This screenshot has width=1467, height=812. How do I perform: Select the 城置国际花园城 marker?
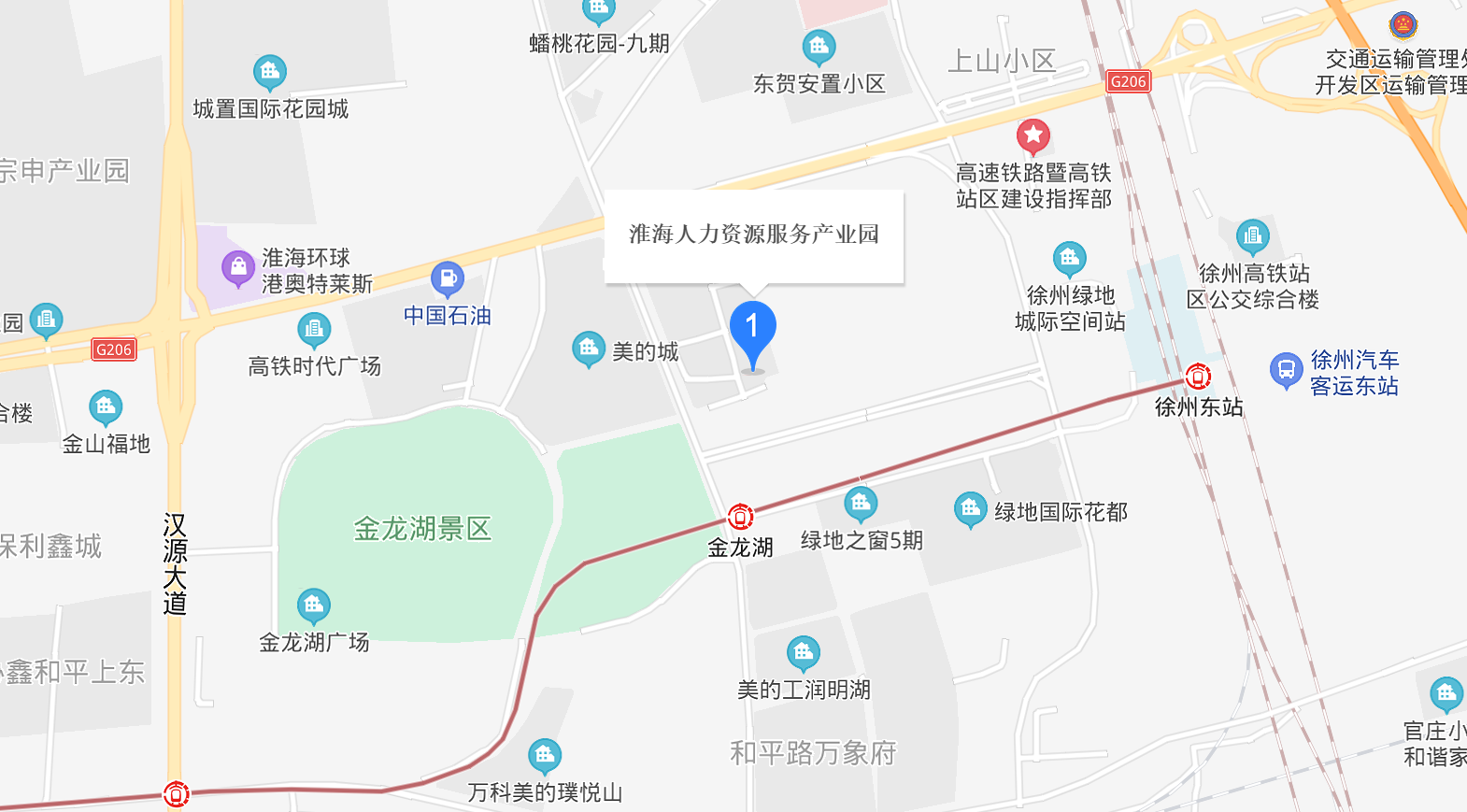[270, 72]
